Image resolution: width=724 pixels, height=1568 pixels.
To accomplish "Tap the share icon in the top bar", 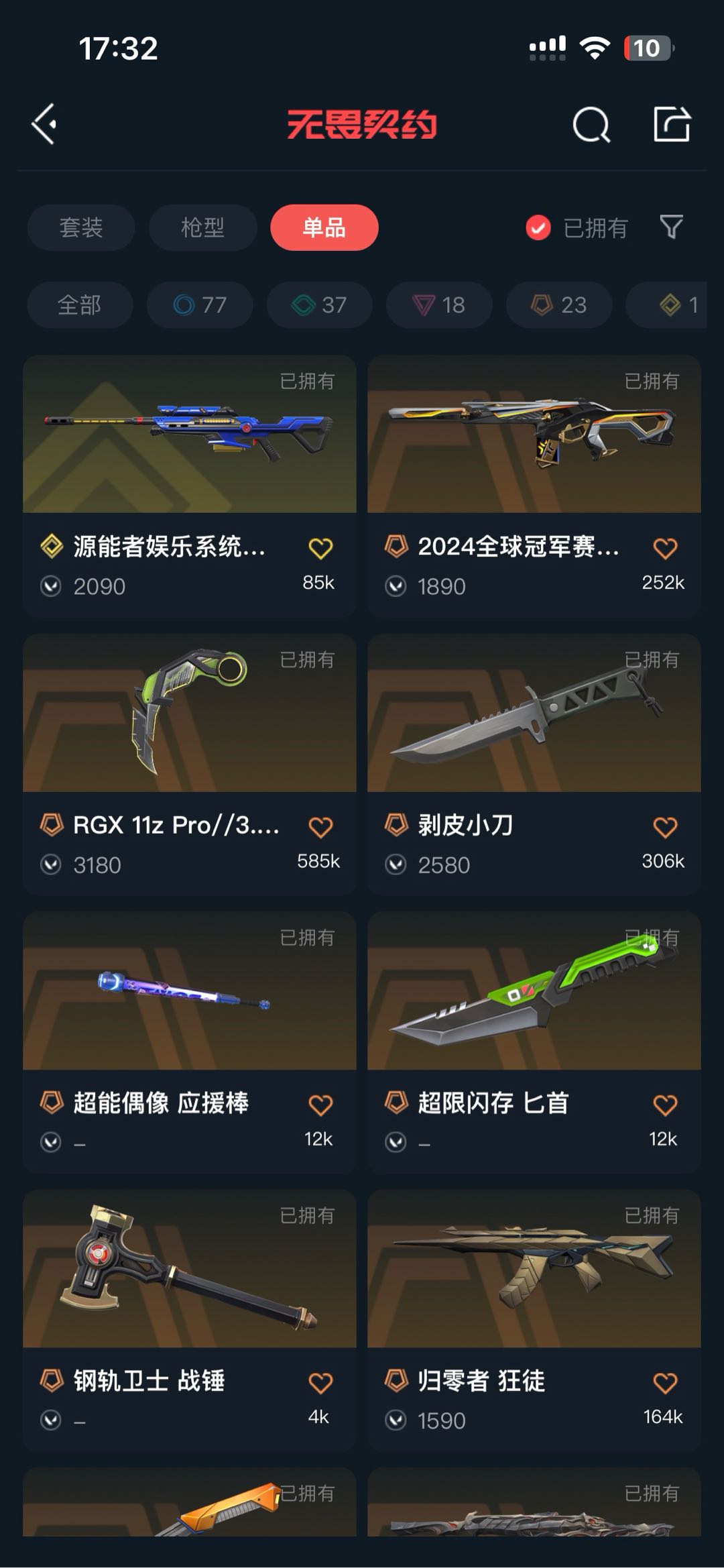I will 672,124.
